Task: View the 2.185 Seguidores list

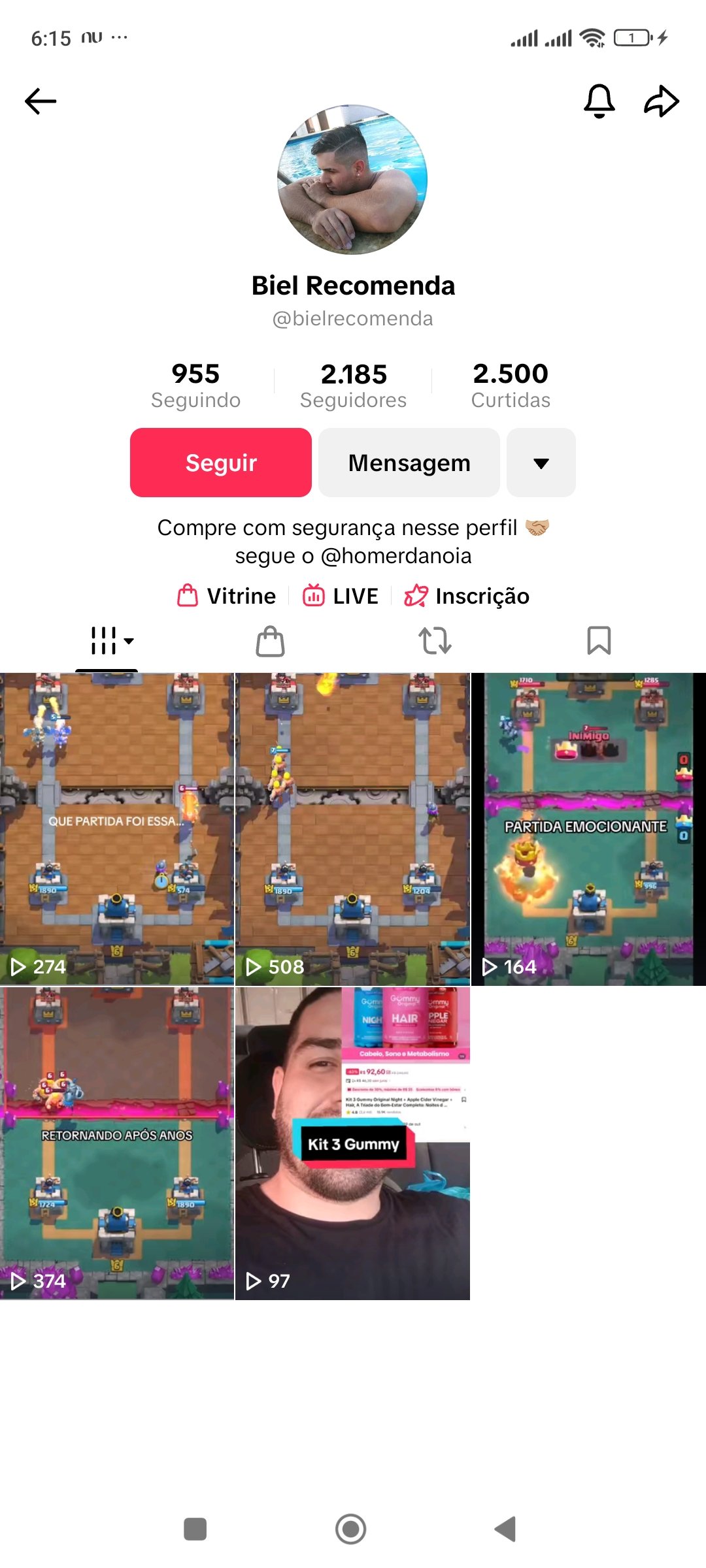Action: point(353,385)
